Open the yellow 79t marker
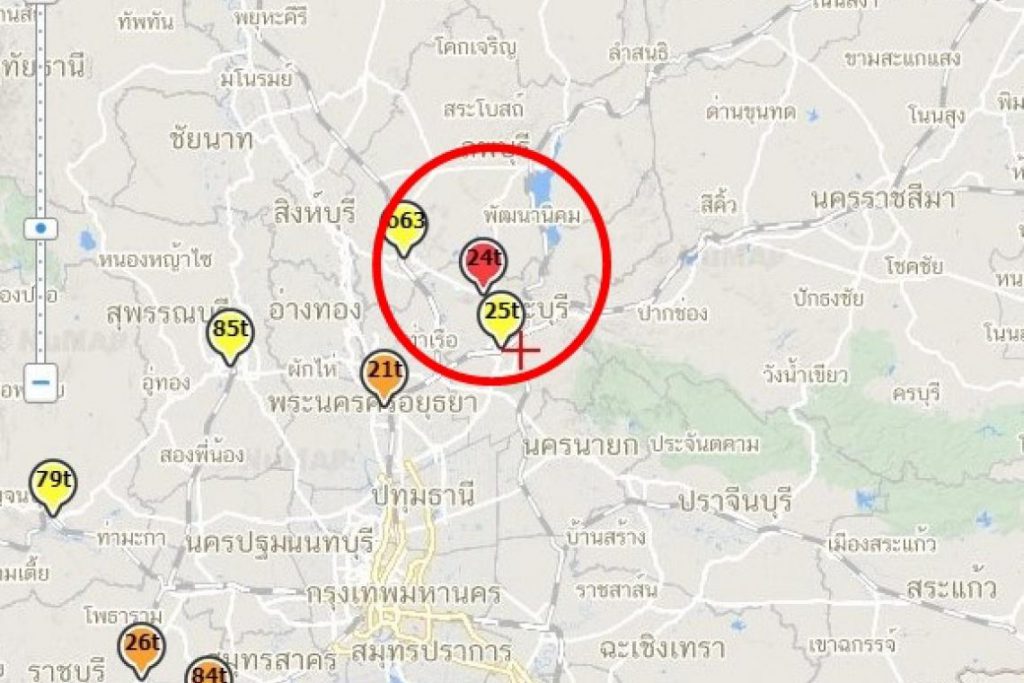This screenshot has height=683, width=1024. click(x=52, y=482)
